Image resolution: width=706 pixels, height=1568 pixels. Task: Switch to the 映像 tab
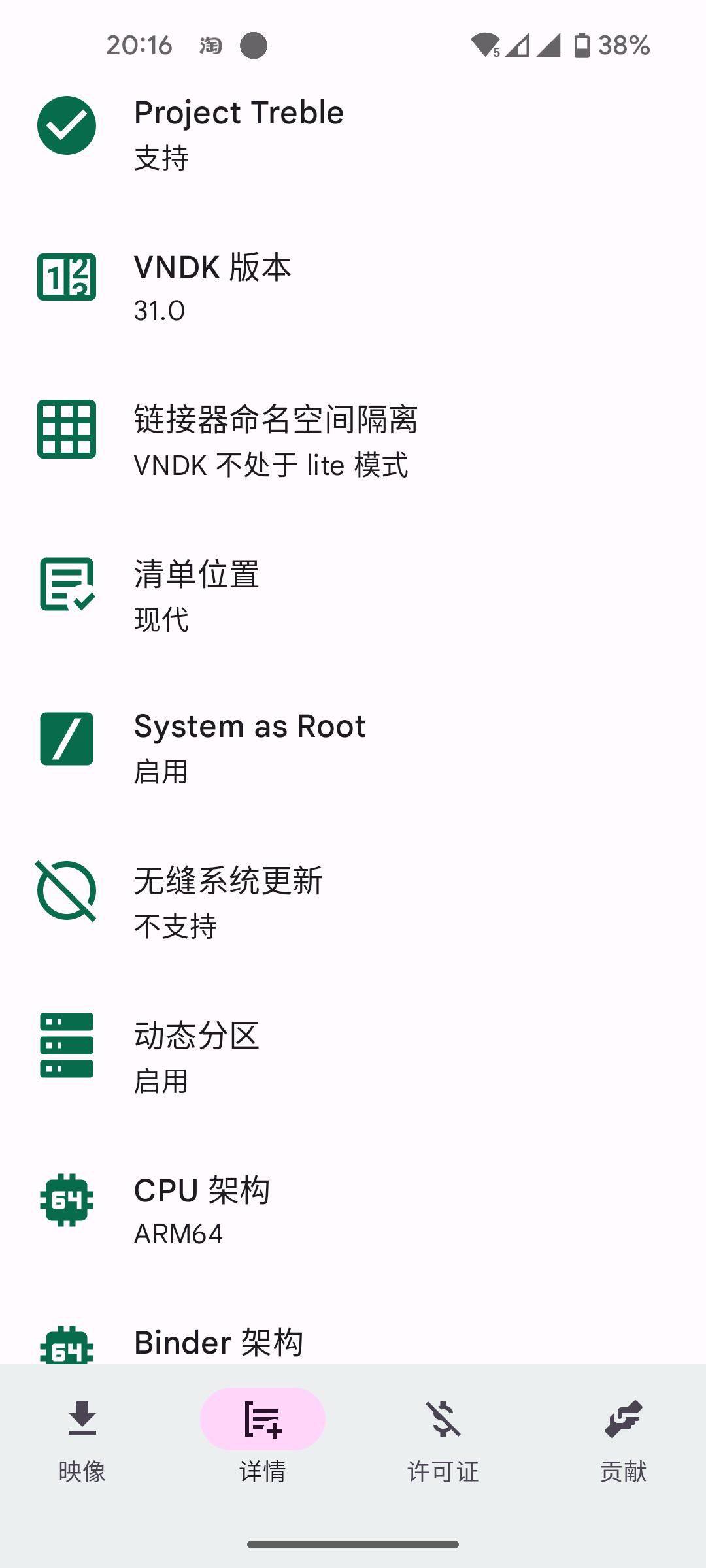[x=82, y=1444]
